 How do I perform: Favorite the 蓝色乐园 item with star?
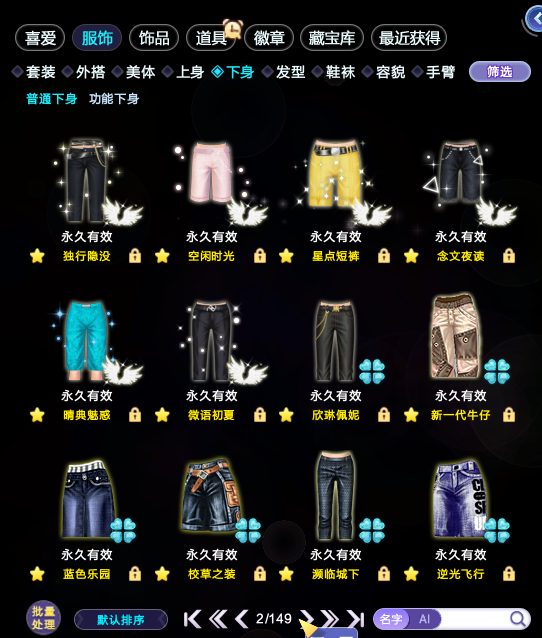pyautogui.click(x=37, y=574)
